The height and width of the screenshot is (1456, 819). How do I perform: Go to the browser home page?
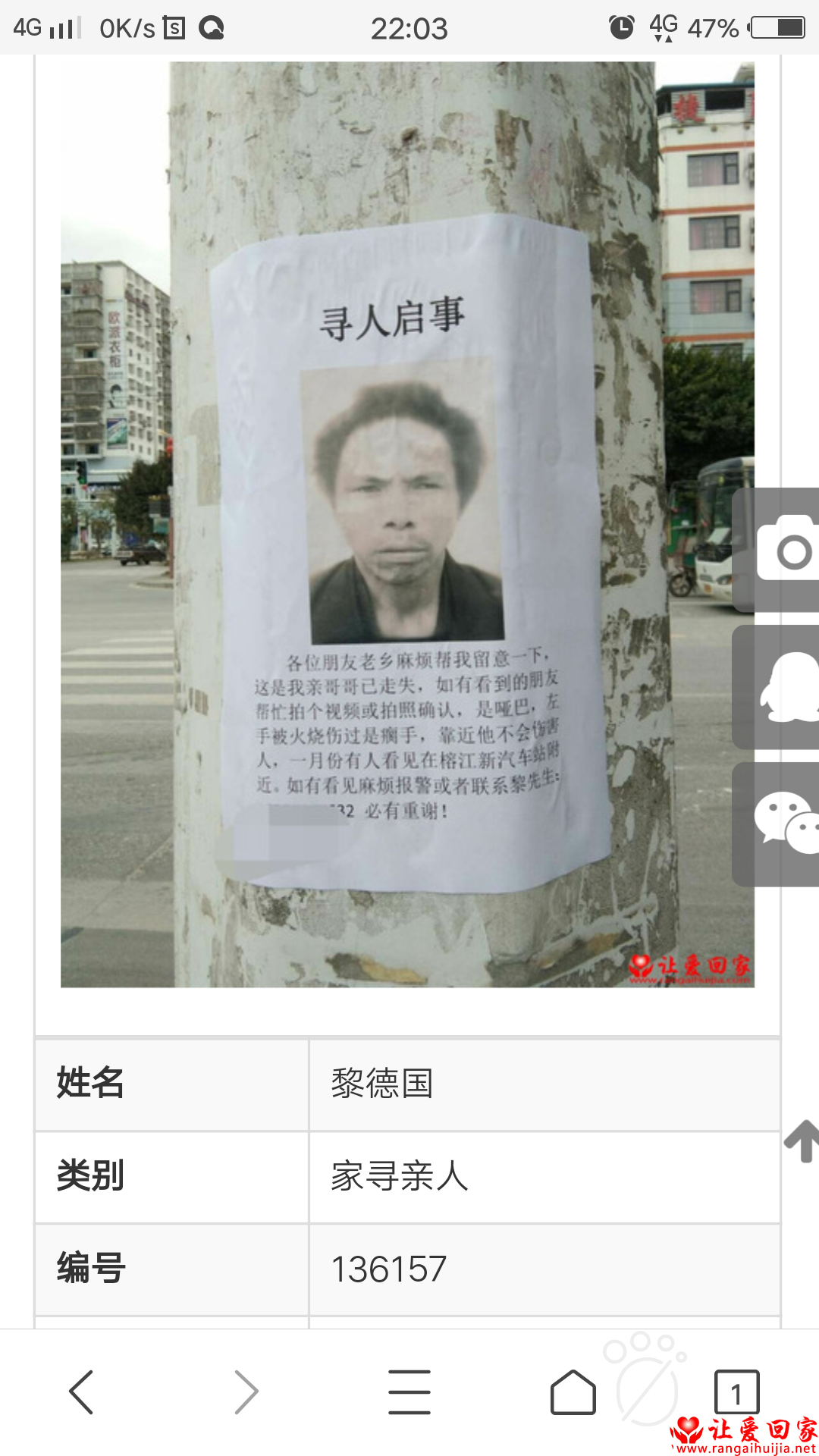coord(573,1392)
